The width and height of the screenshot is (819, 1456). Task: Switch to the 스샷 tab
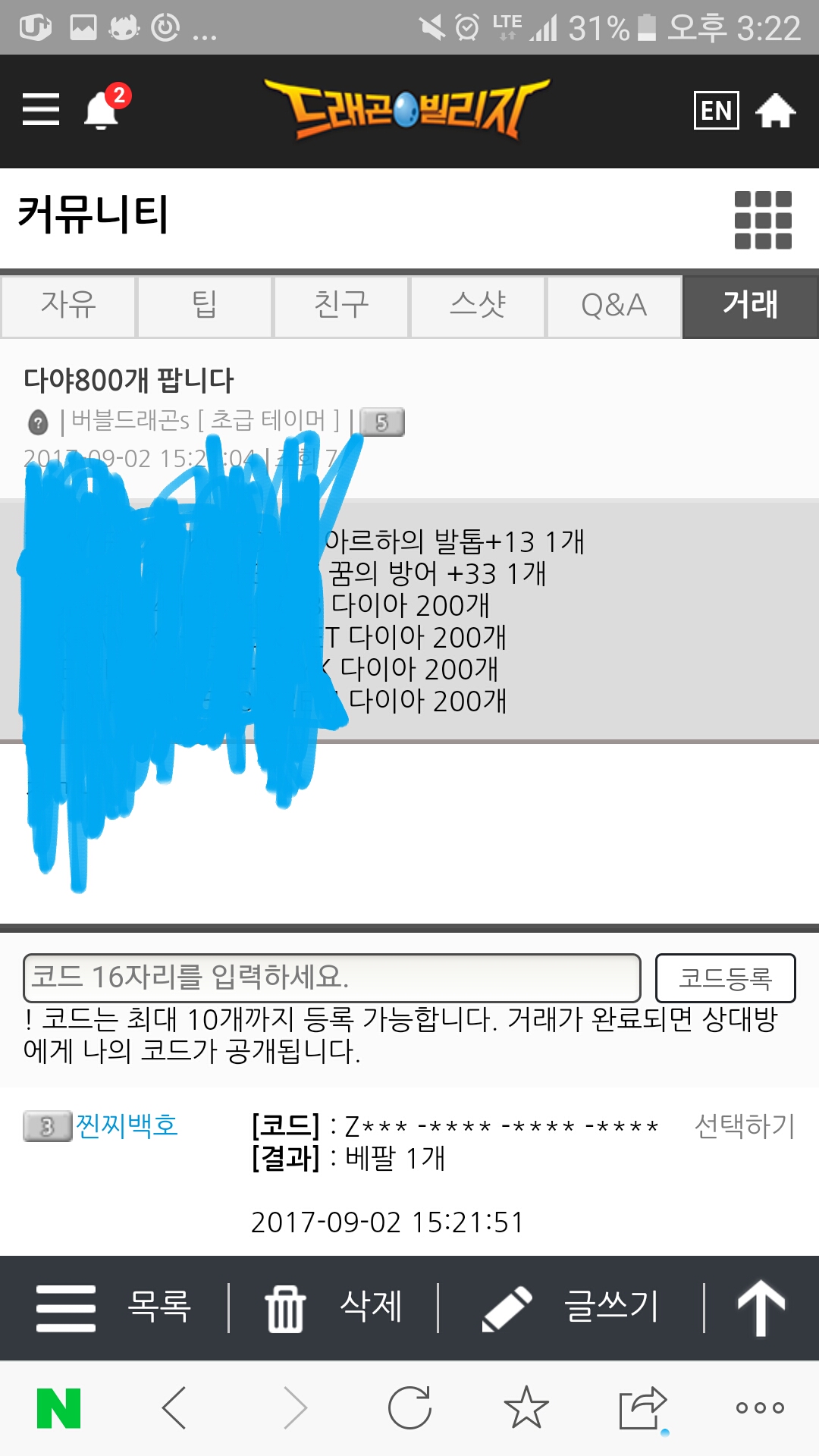(x=478, y=306)
